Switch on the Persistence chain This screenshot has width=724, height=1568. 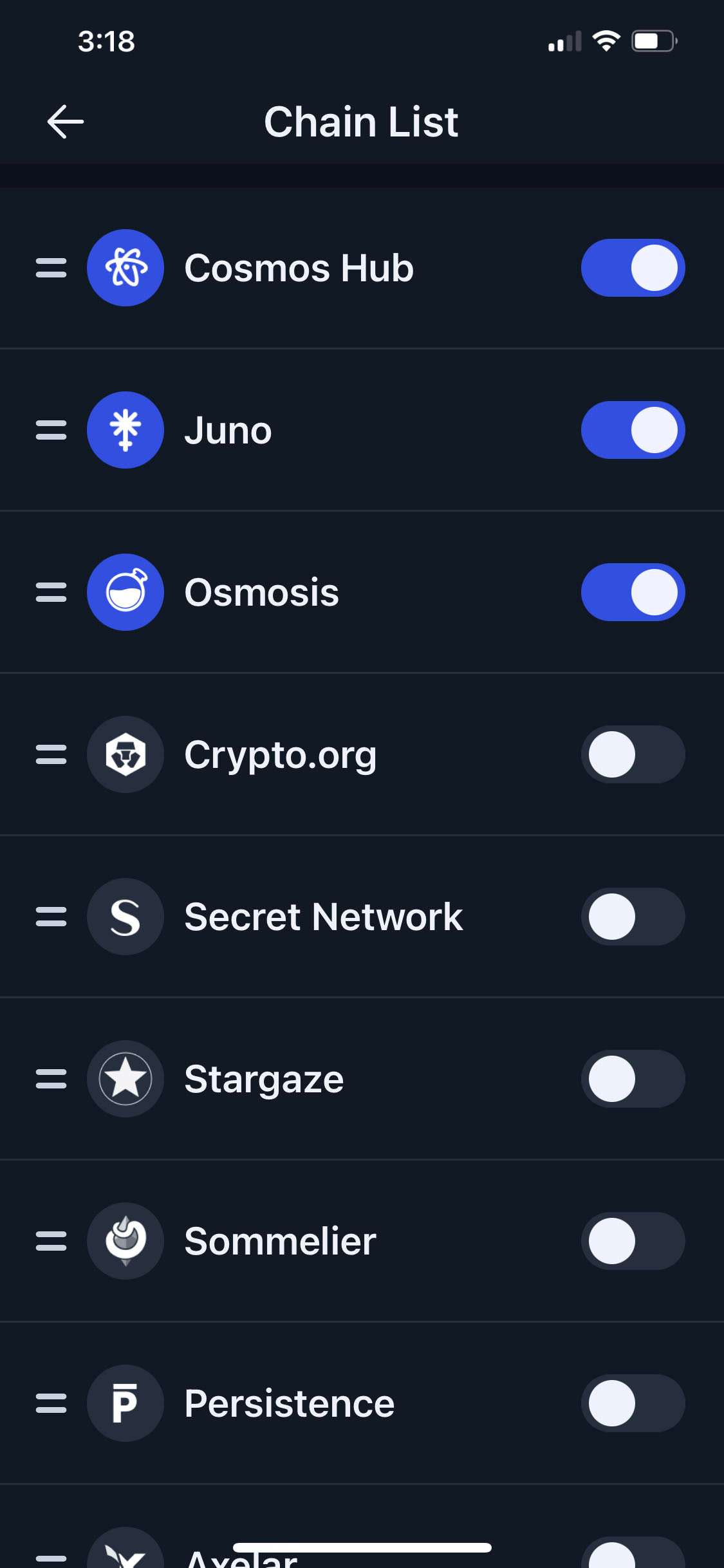(633, 1403)
